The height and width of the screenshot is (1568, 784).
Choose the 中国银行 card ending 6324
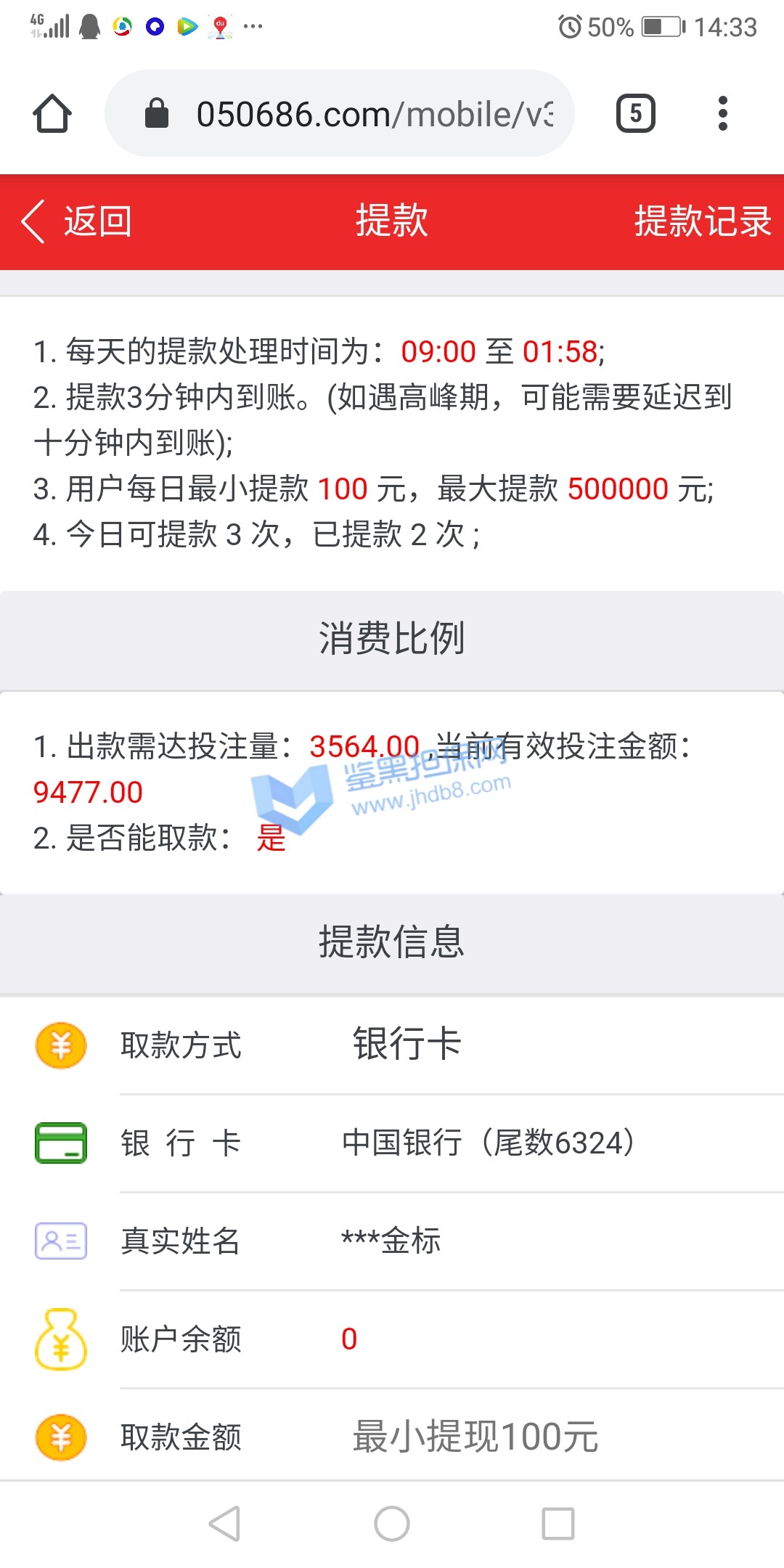(x=488, y=1143)
